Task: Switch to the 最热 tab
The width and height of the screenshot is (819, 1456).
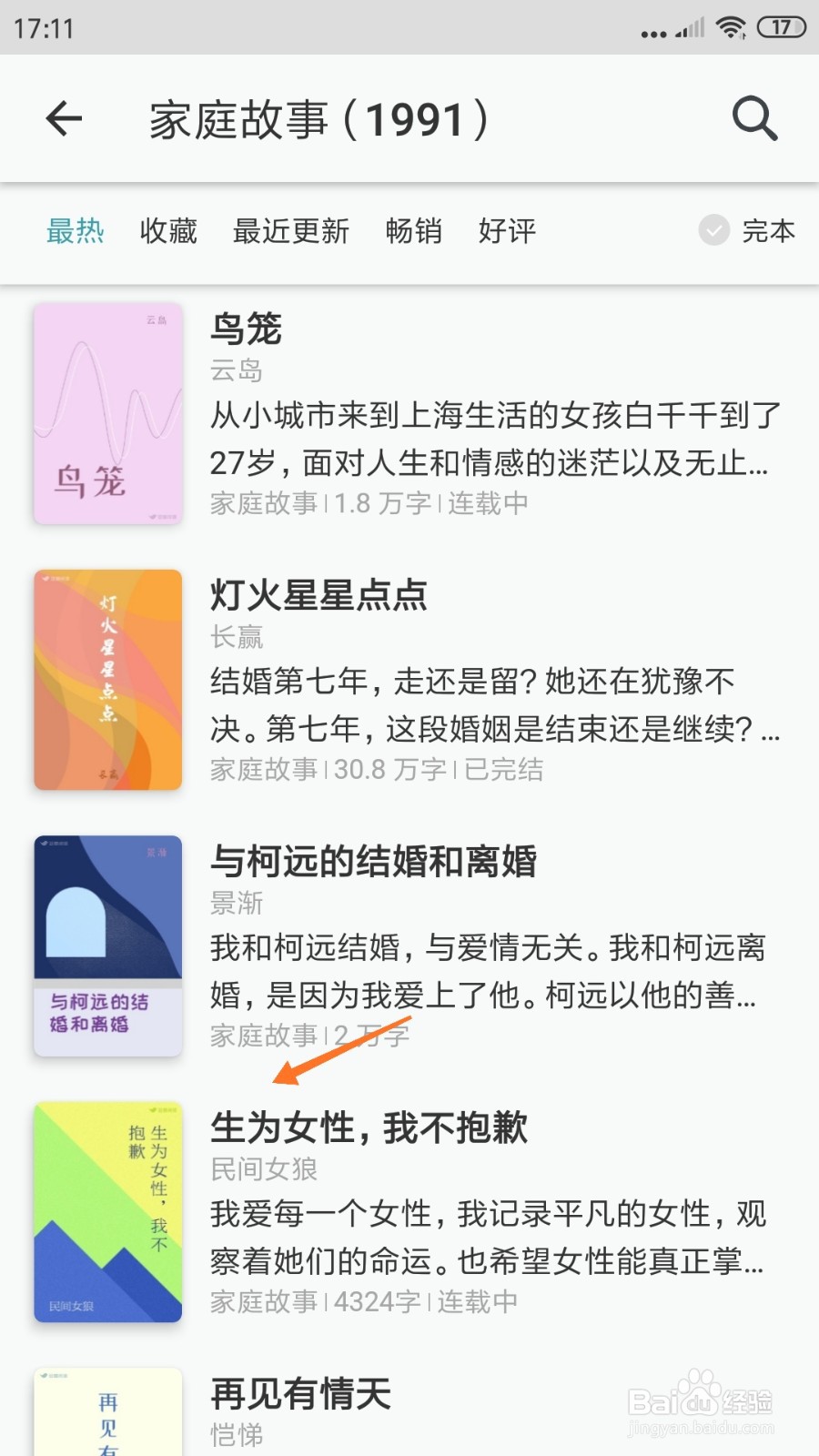Action: click(x=76, y=232)
